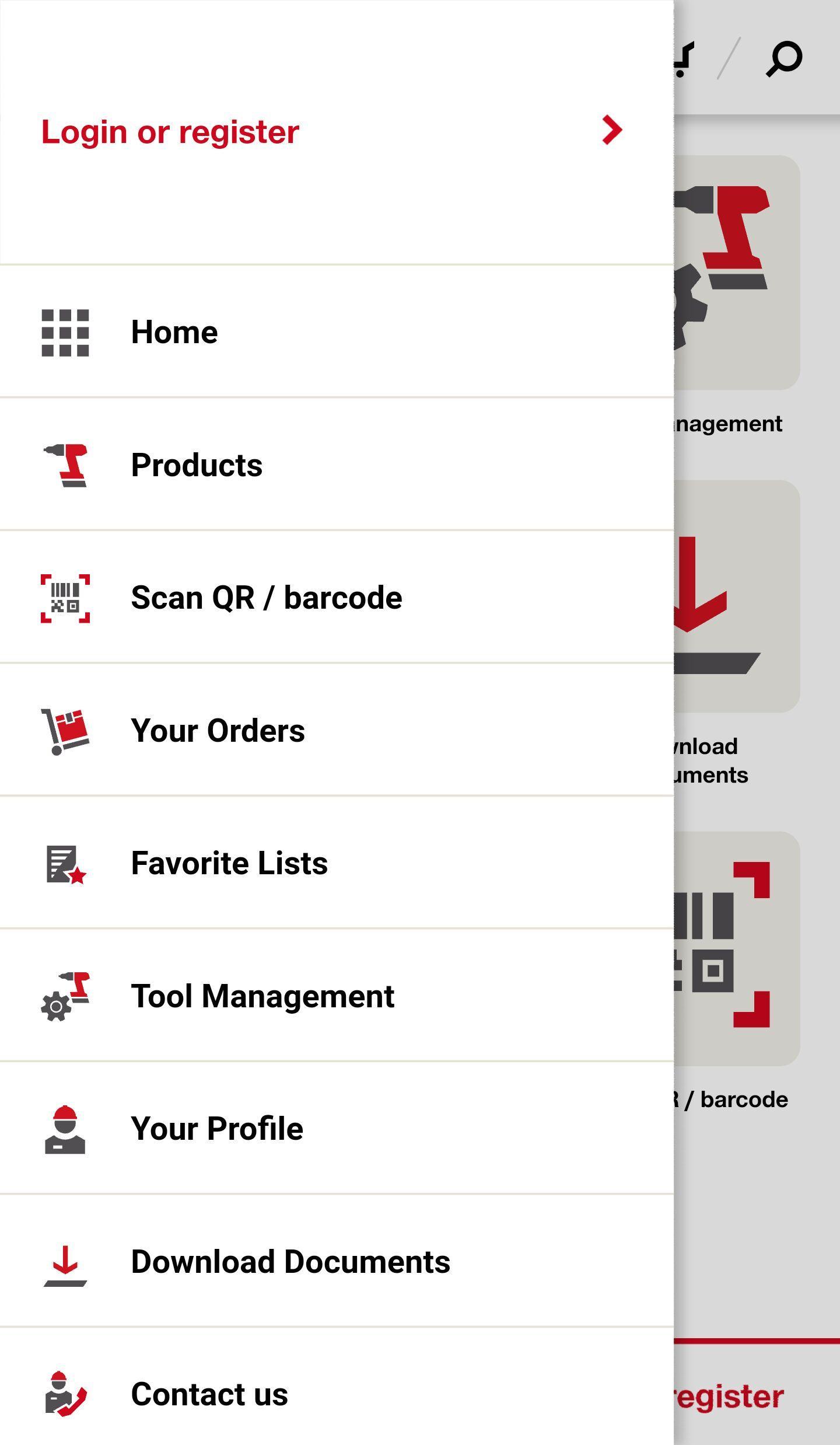The width and height of the screenshot is (840, 1445).
Task: Open the Home menu entry
Action: pos(173,331)
